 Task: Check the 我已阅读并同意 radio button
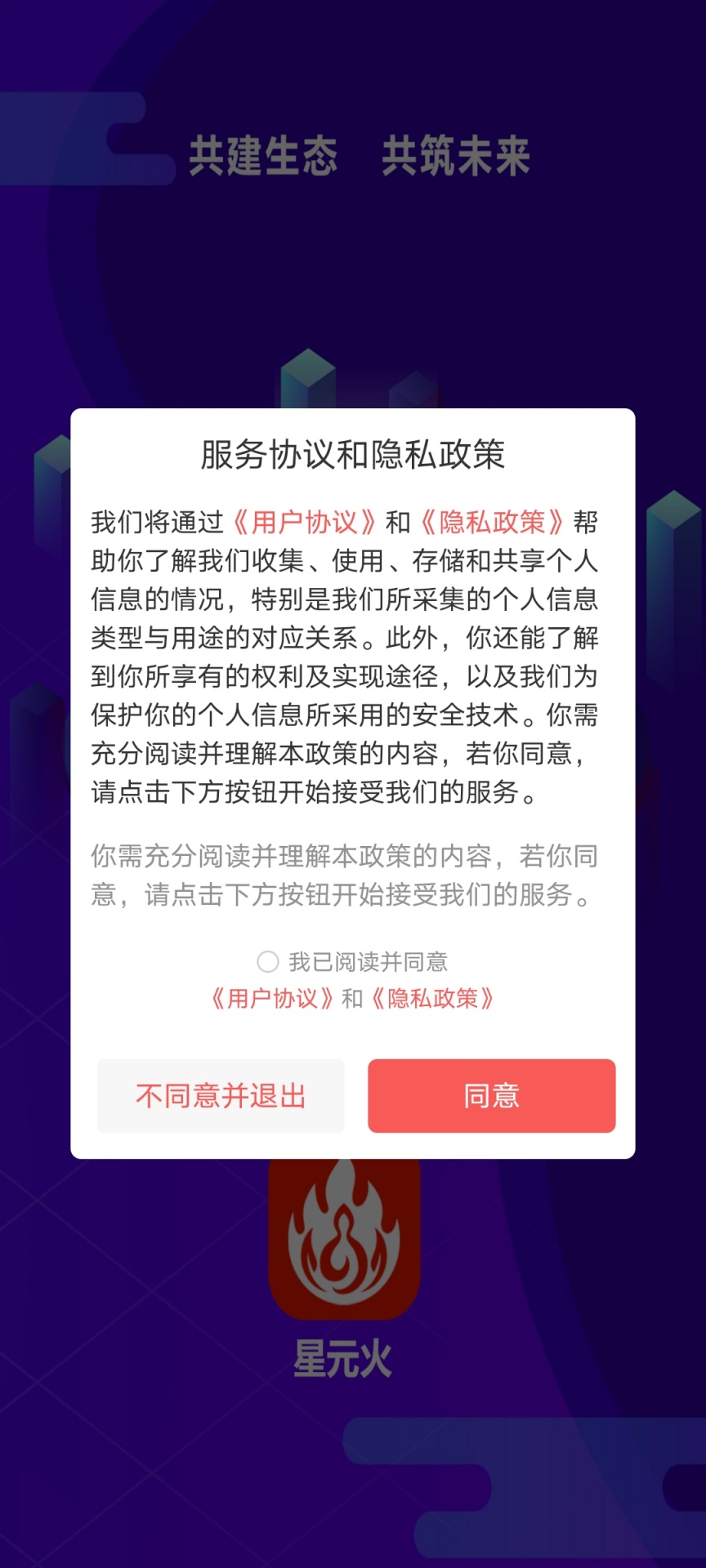pyautogui.click(x=268, y=961)
